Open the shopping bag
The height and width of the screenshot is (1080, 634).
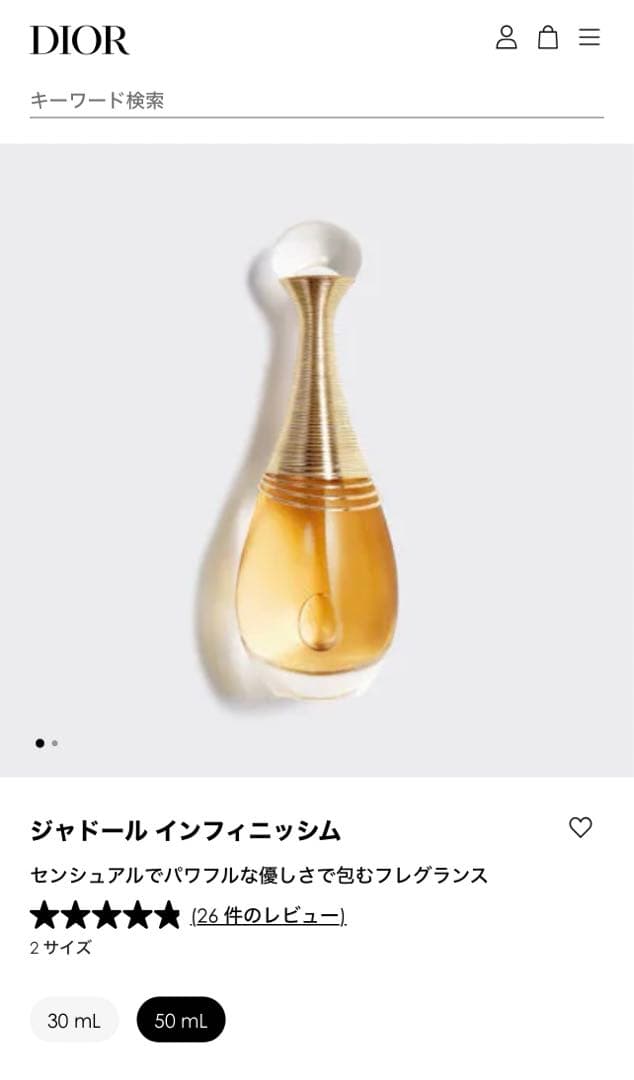[x=548, y=37]
